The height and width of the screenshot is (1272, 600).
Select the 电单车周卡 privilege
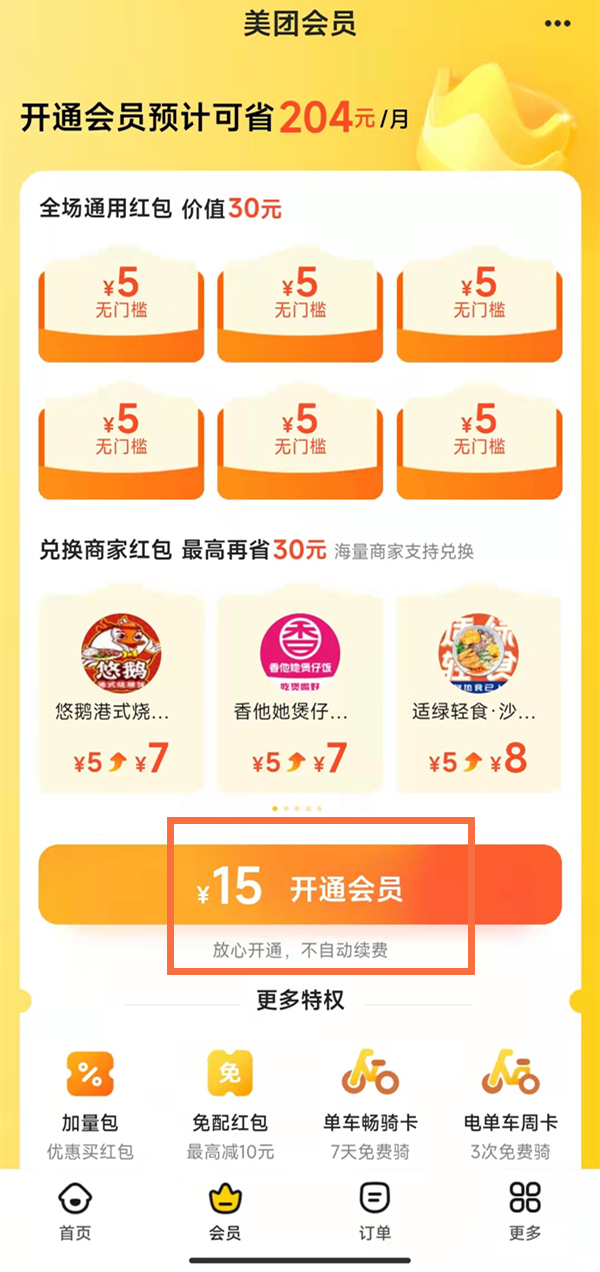click(510, 1104)
